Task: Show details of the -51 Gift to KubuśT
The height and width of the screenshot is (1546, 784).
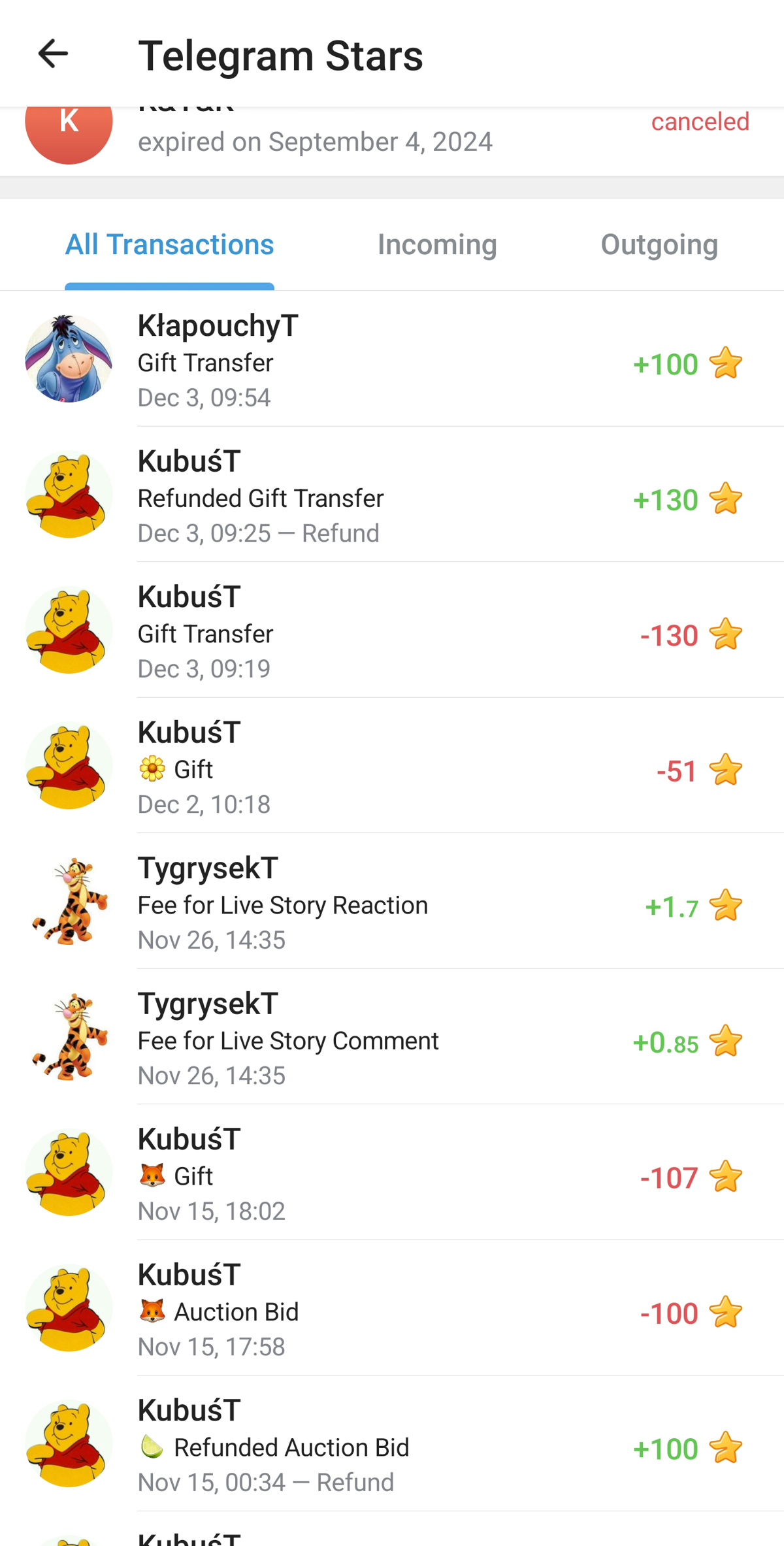Action: 392,767
